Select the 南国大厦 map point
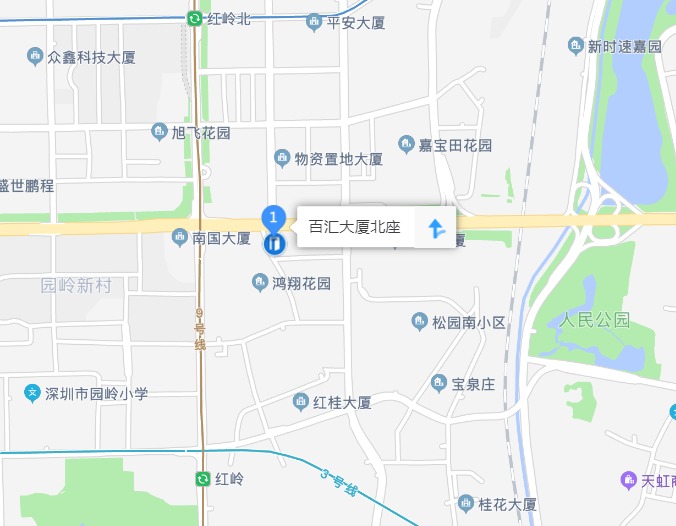676x526 pixels. pyautogui.click(x=180, y=238)
